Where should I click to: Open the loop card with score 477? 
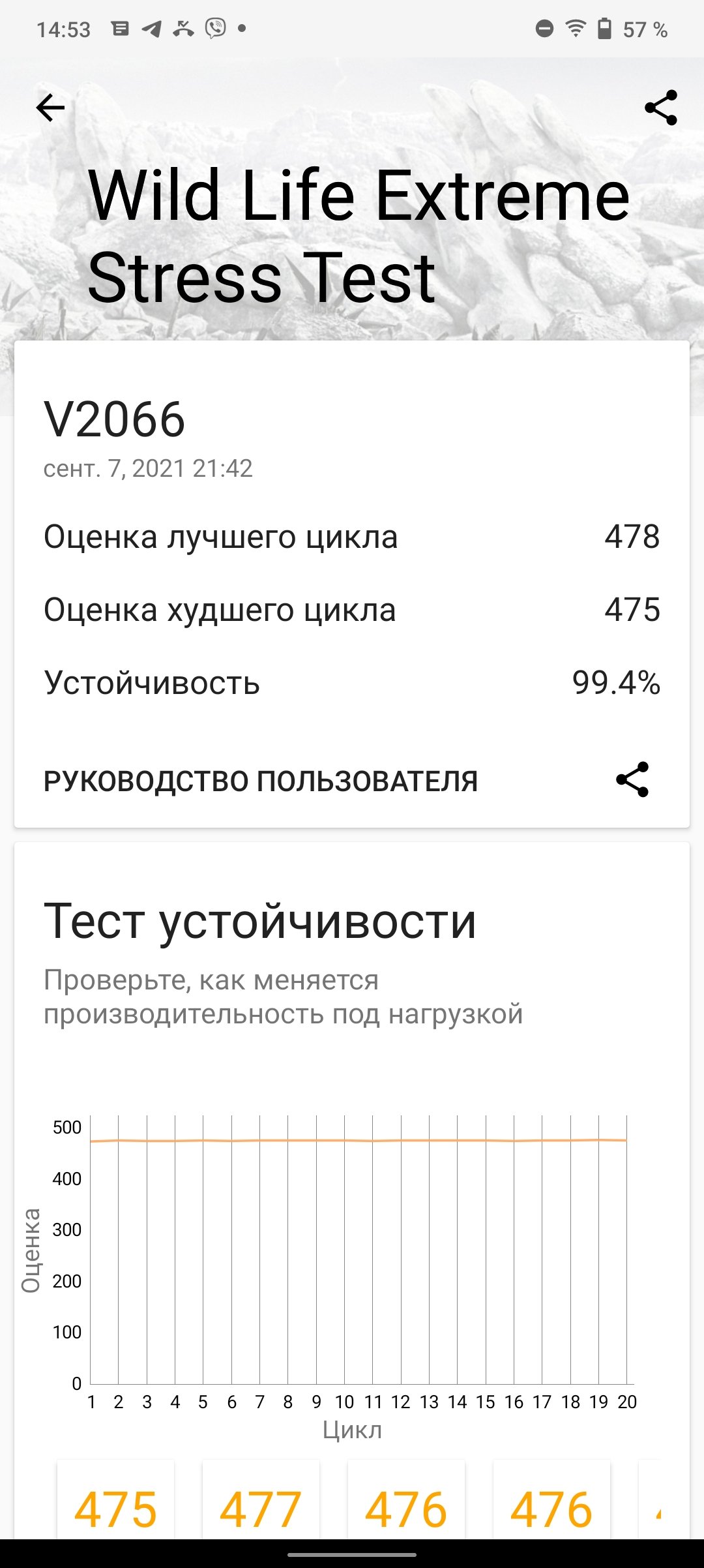[261, 1499]
